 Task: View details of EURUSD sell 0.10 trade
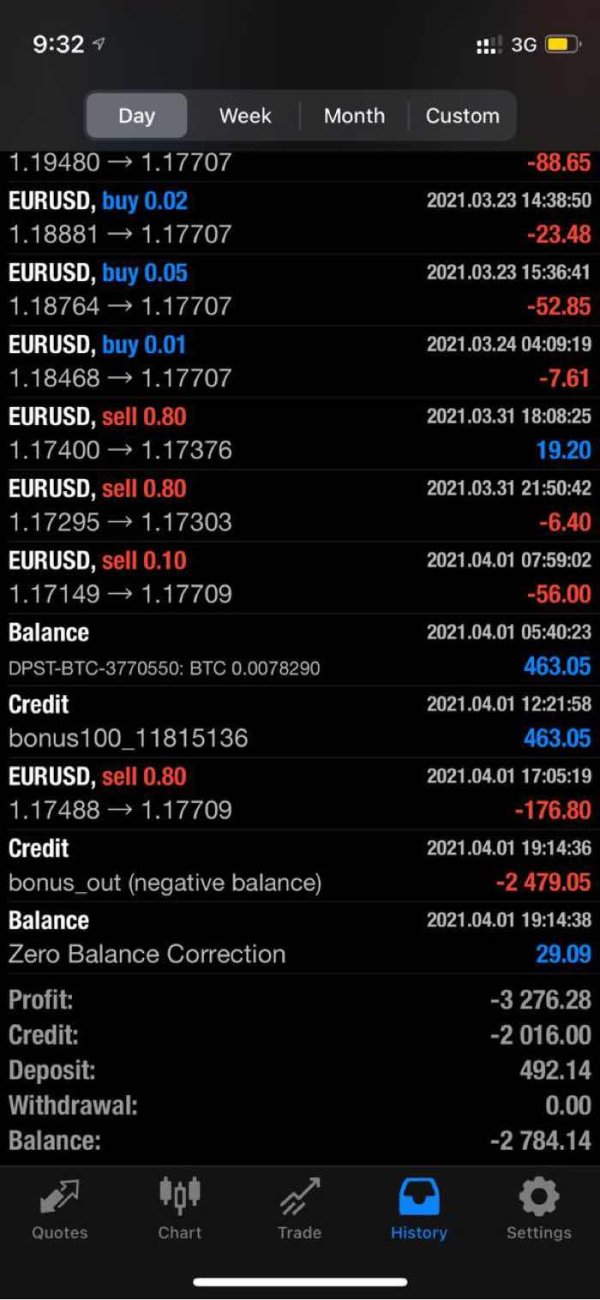(300, 578)
